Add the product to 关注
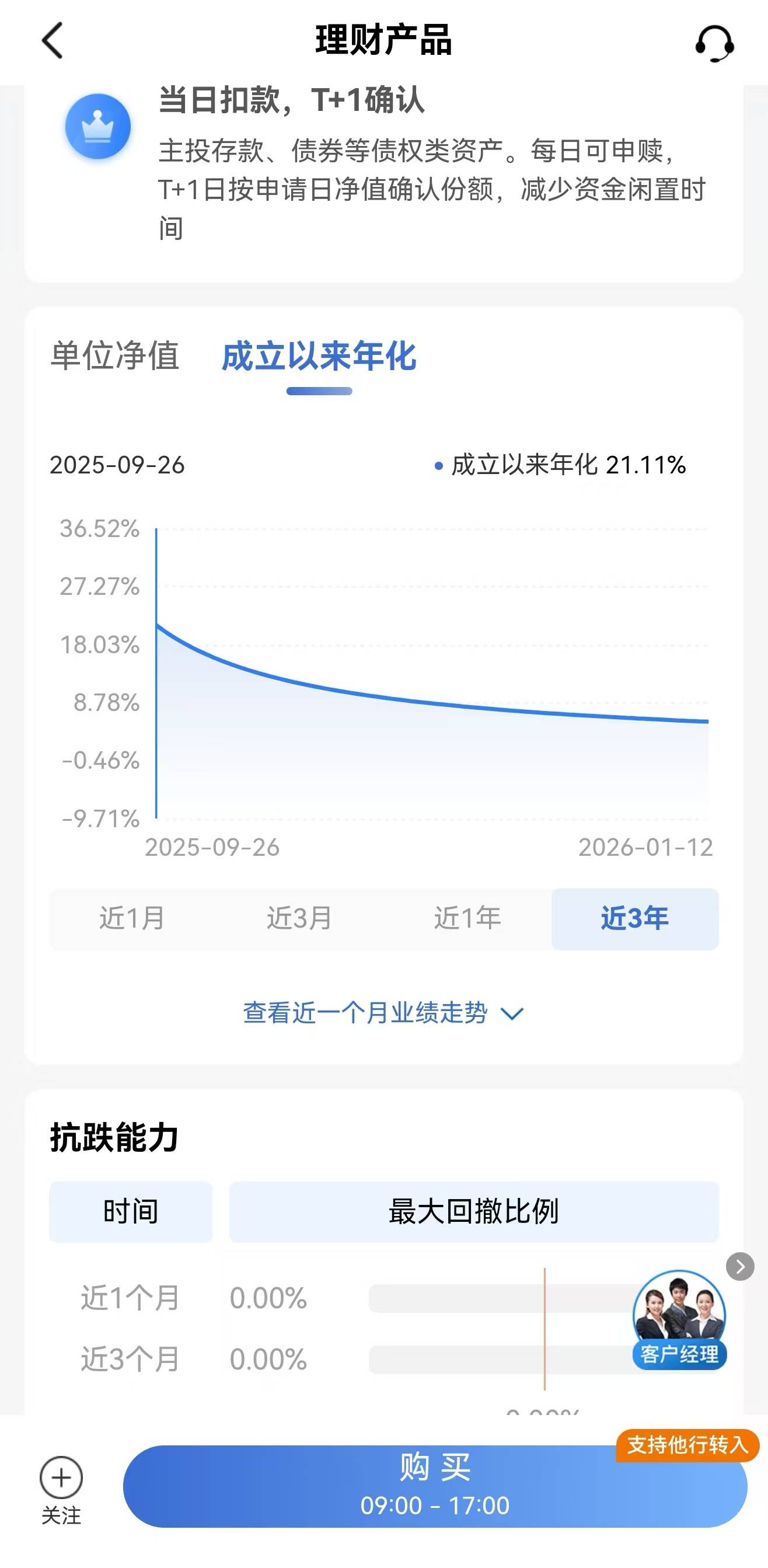The width and height of the screenshot is (768, 1568). coord(61,1488)
